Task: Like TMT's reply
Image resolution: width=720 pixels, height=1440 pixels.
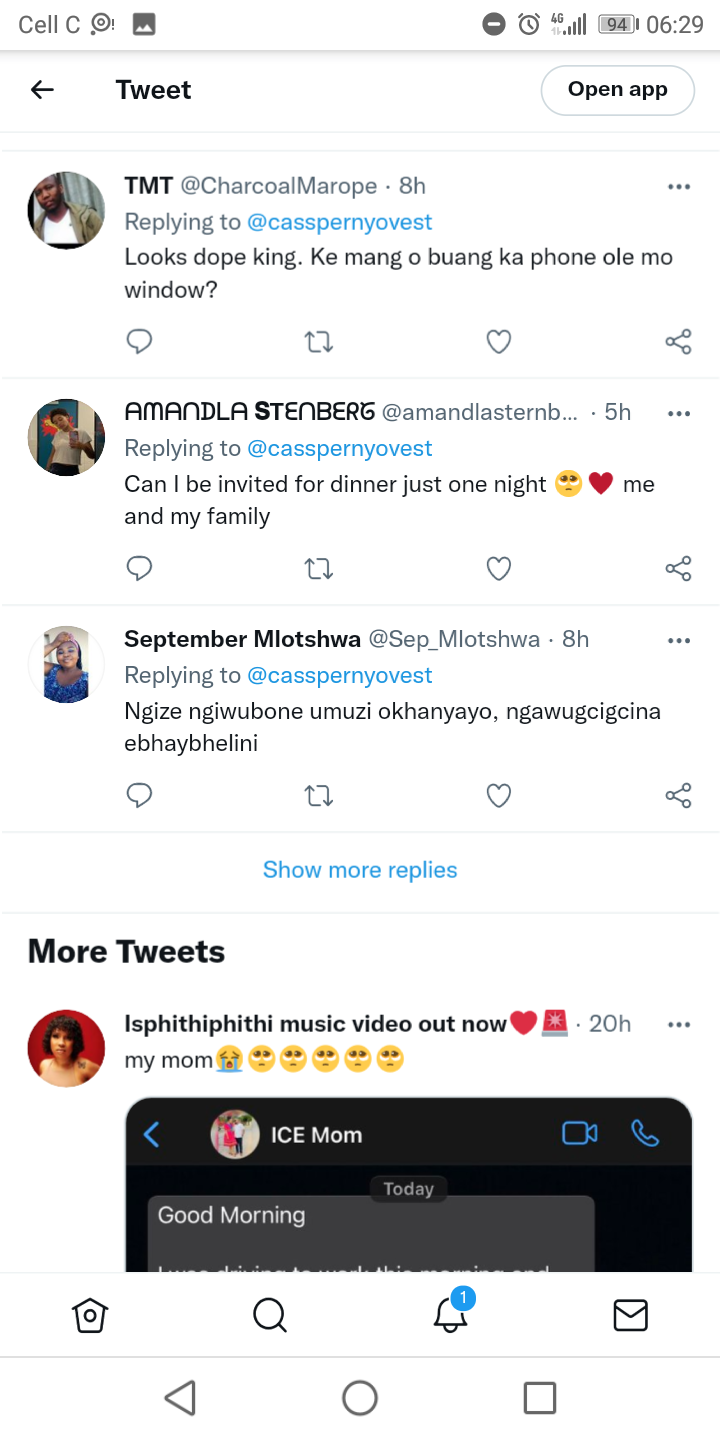Action: (499, 342)
